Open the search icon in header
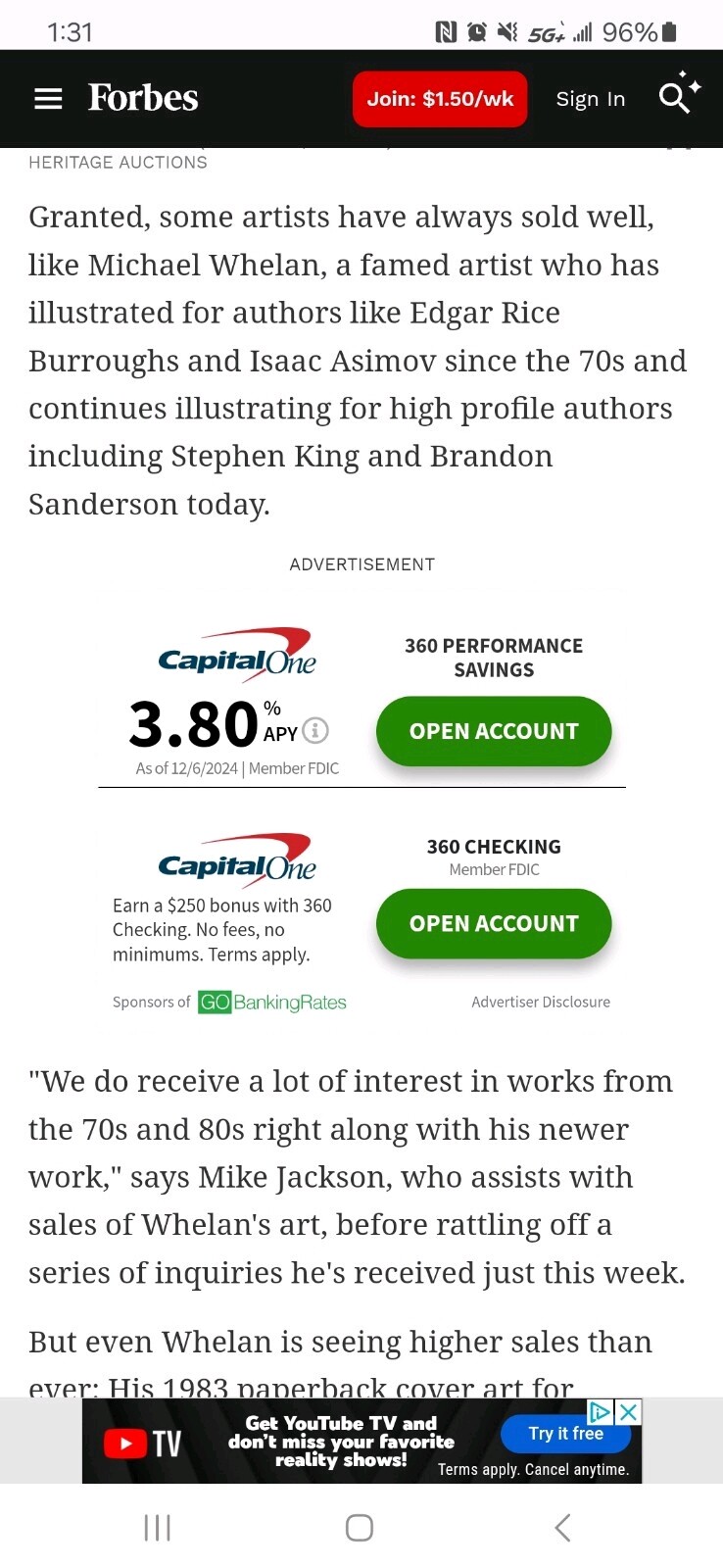This screenshot has width=723, height=1568. [679, 96]
